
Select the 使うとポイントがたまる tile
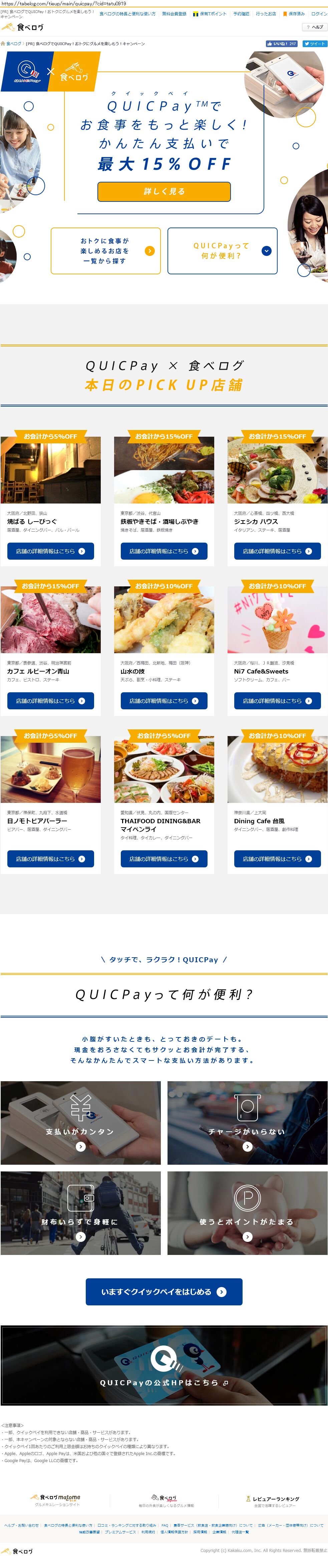pyautogui.click(x=247, y=1213)
